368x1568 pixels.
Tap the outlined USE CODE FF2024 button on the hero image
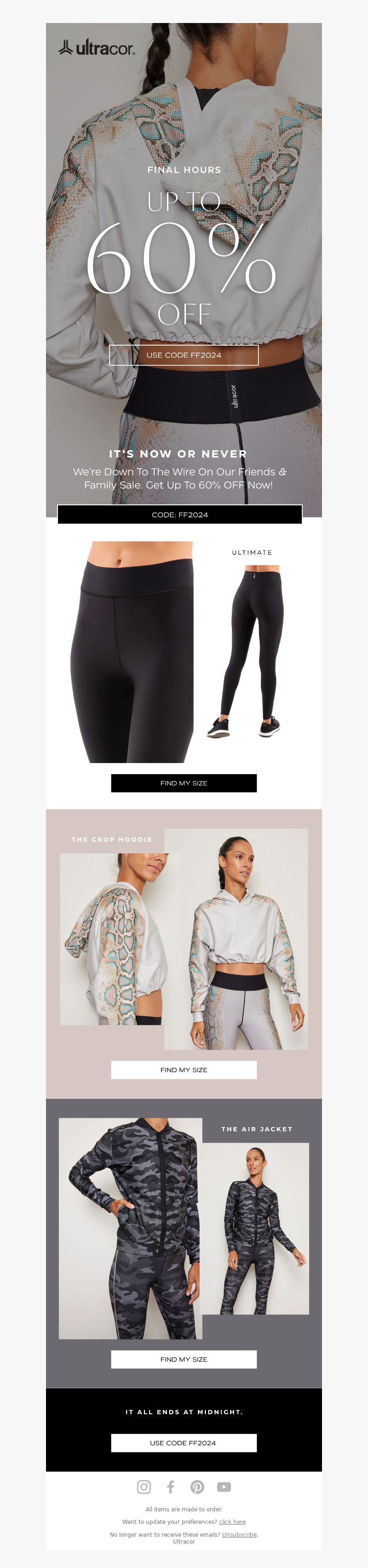[184, 355]
